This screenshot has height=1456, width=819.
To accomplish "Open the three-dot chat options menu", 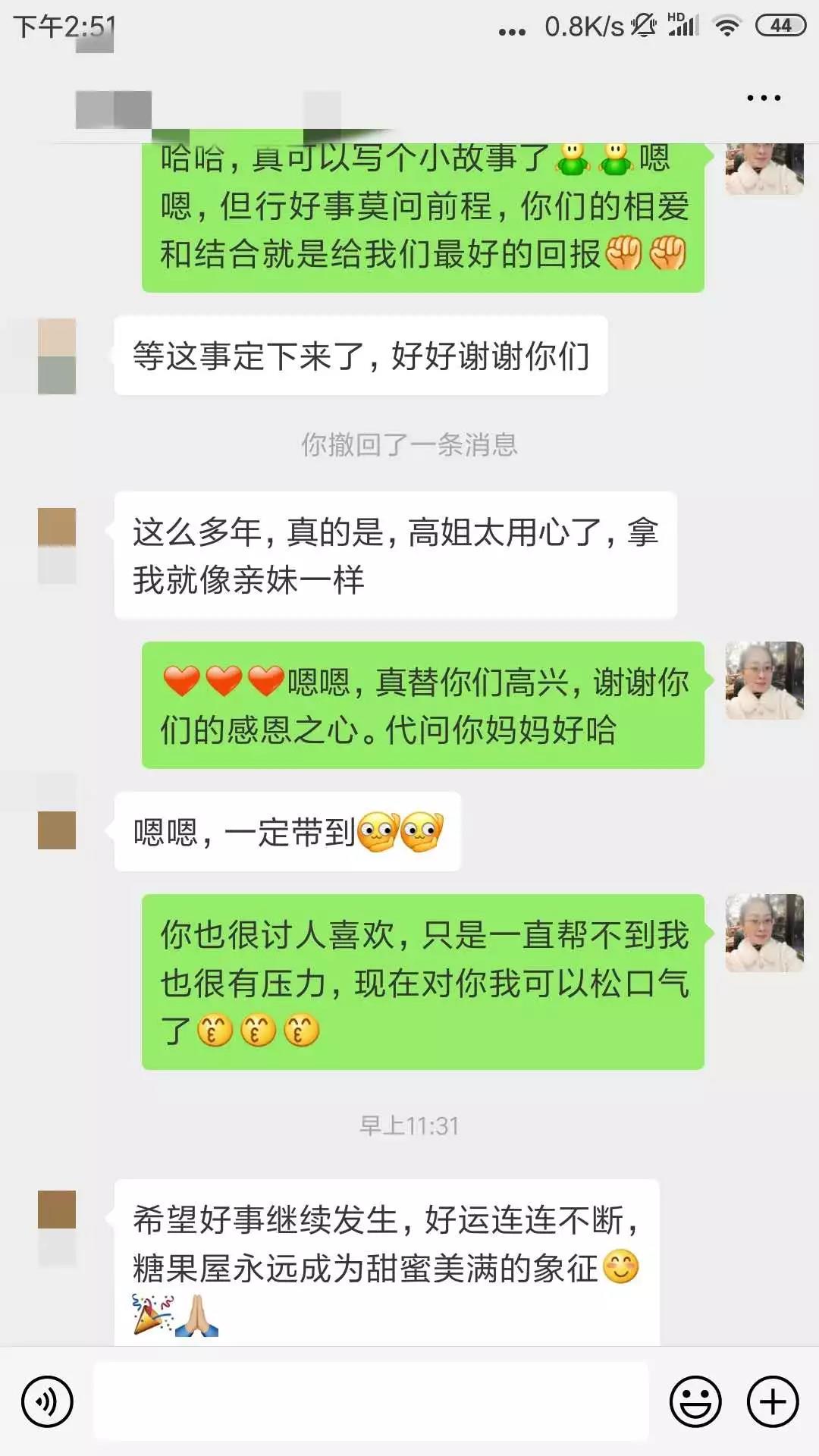I will 763,98.
